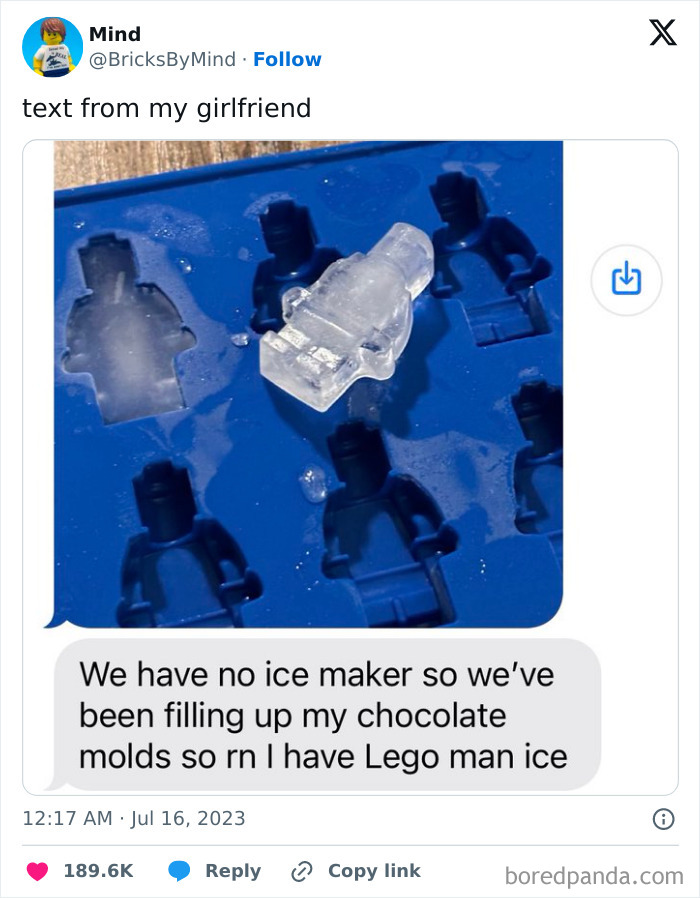This screenshot has height=898, width=700.
Task: Open the Mind profile avatar
Action: (52, 47)
